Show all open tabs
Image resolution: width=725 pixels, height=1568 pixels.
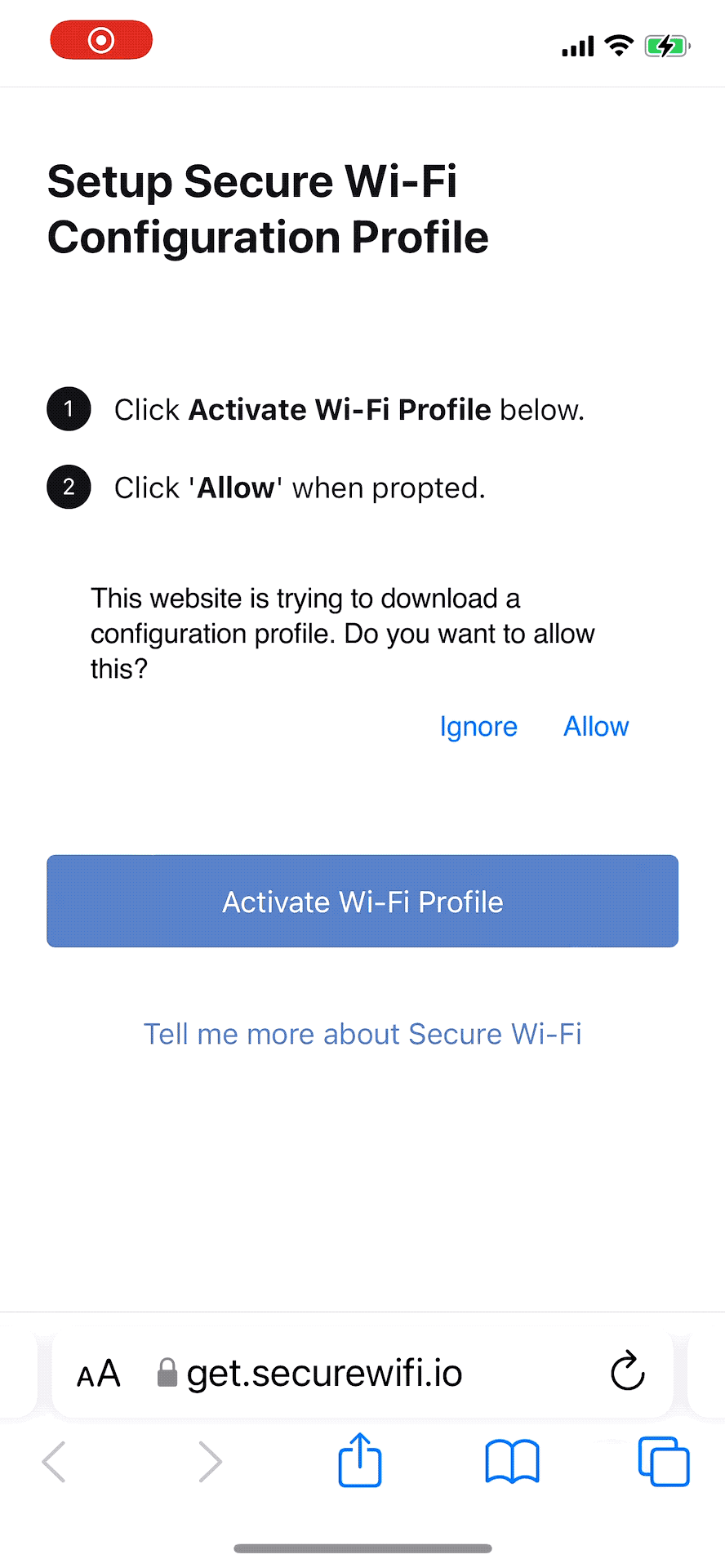tap(664, 1461)
